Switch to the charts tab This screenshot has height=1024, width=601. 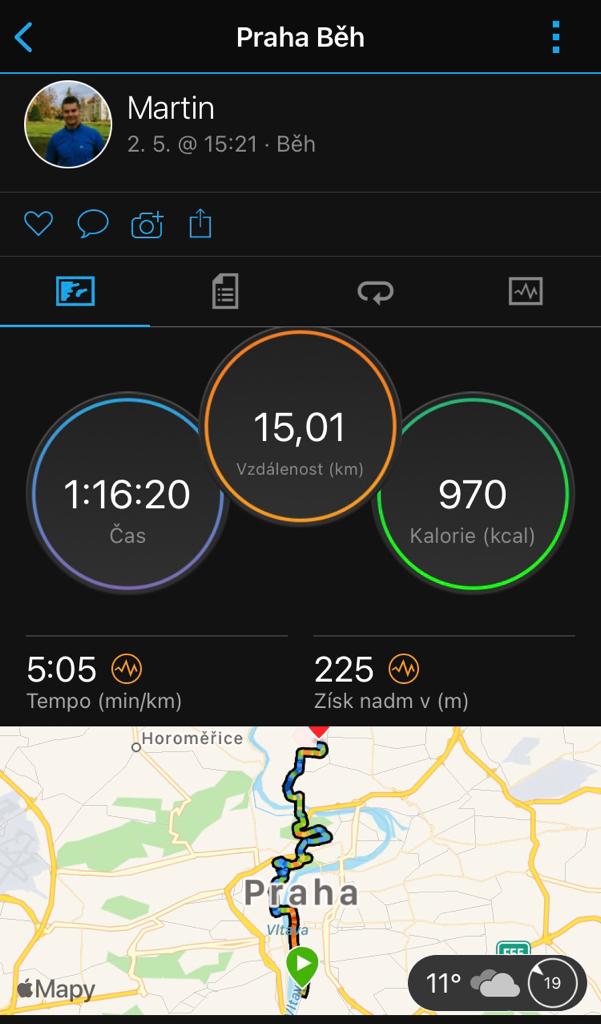[526, 291]
